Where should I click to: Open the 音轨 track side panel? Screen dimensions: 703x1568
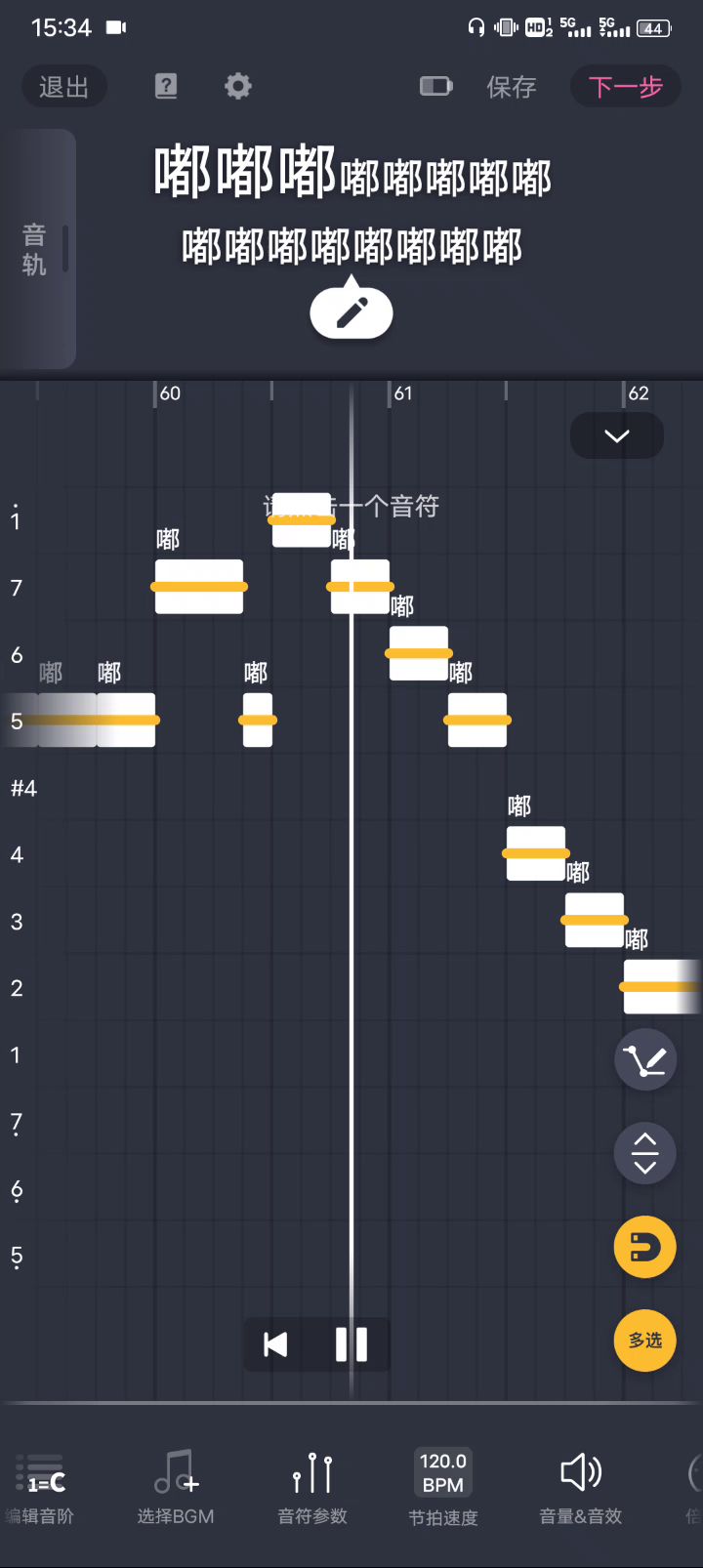(37, 249)
